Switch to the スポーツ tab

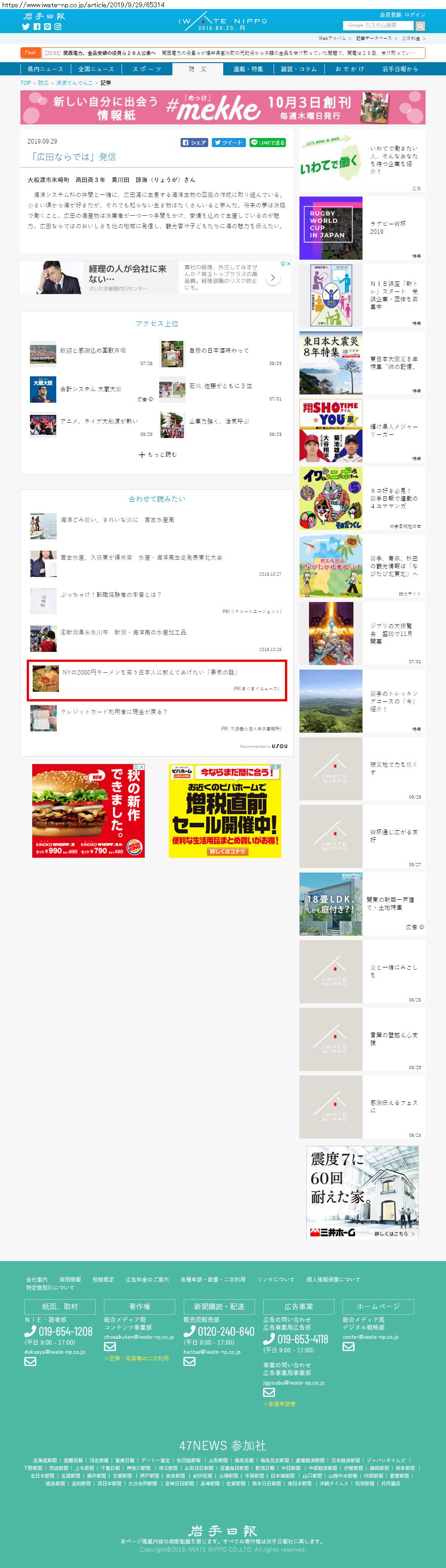click(x=147, y=69)
